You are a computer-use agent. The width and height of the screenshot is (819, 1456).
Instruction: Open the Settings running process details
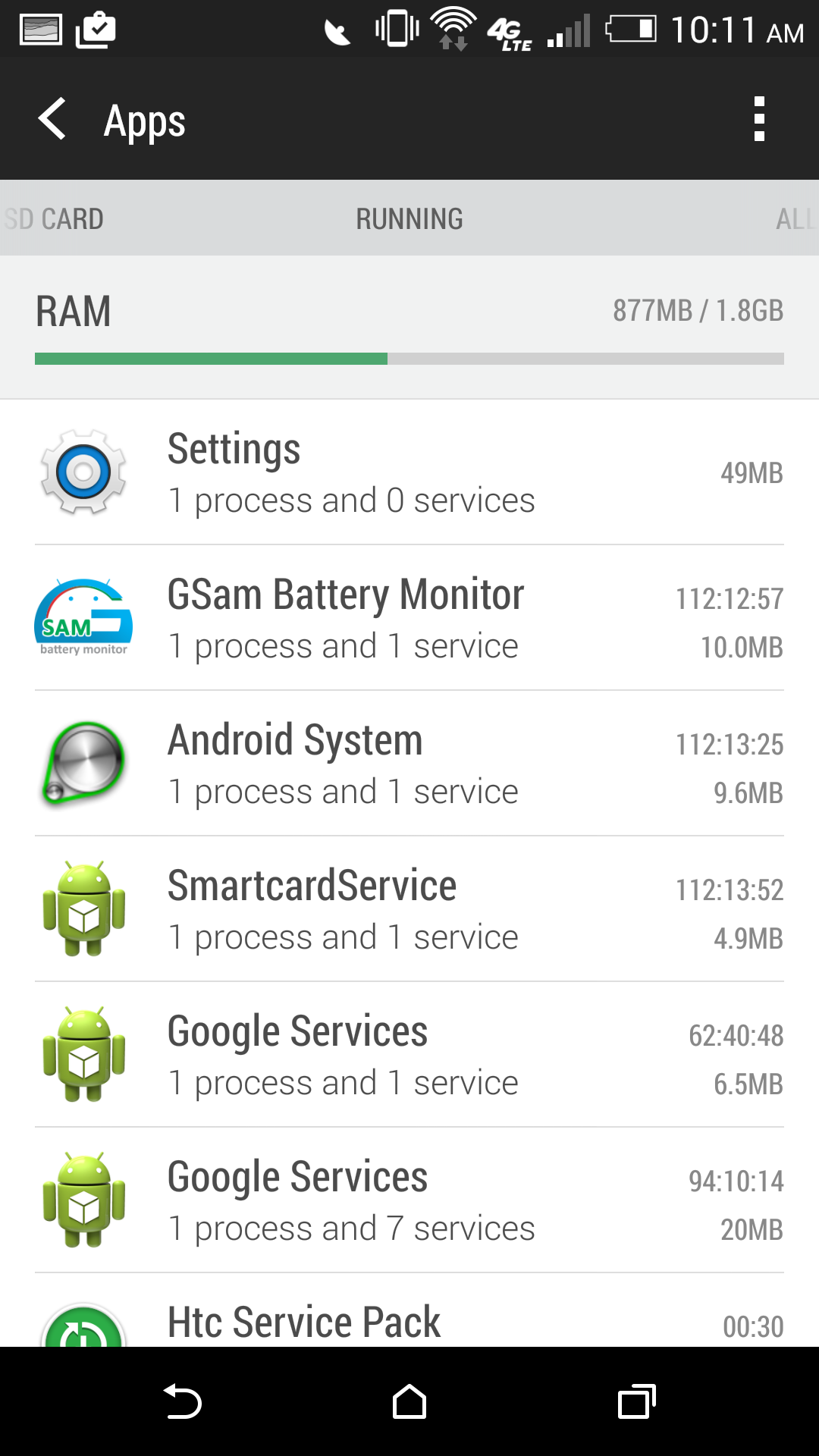(409, 472)
